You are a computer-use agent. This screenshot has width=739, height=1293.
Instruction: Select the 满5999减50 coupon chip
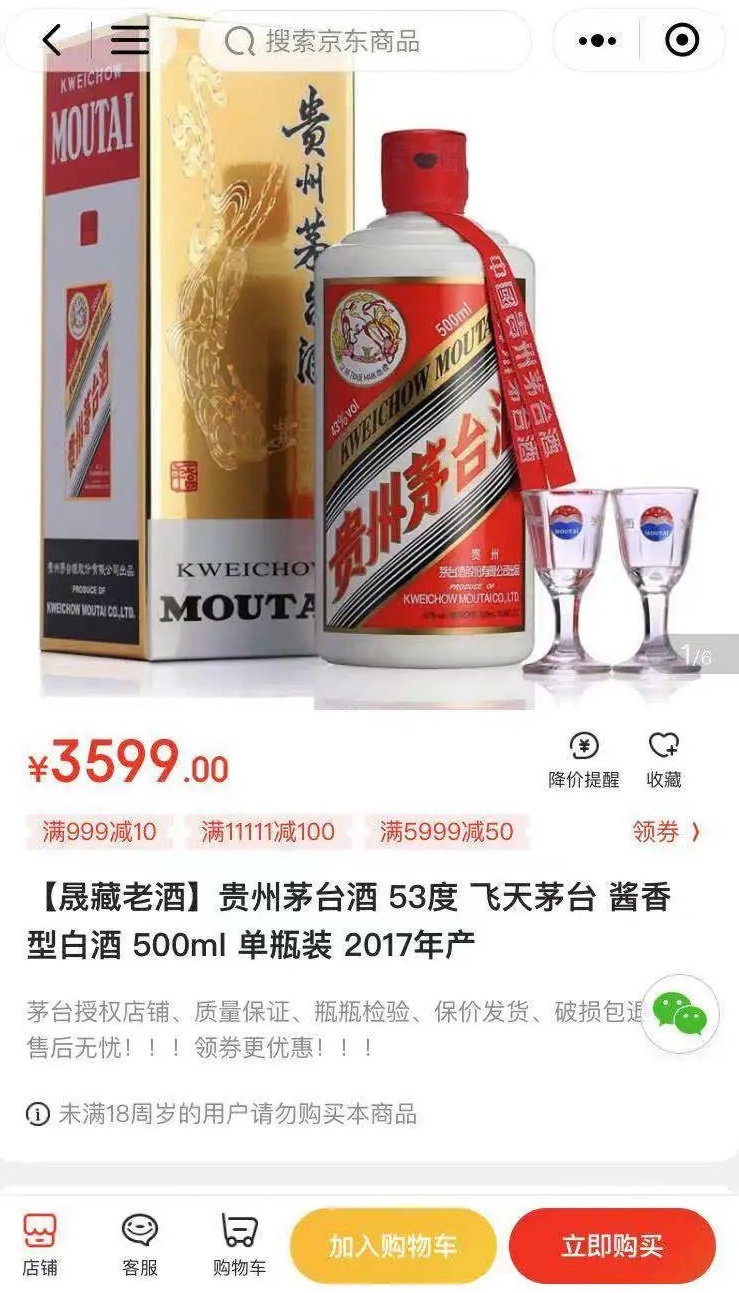tap(446, 831)
